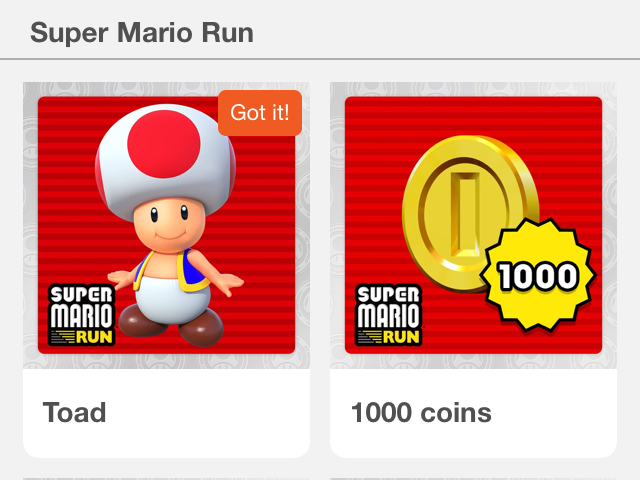Open the 1000 coins reward card
This screenshot has width=640, height=480.
point(473,270)
